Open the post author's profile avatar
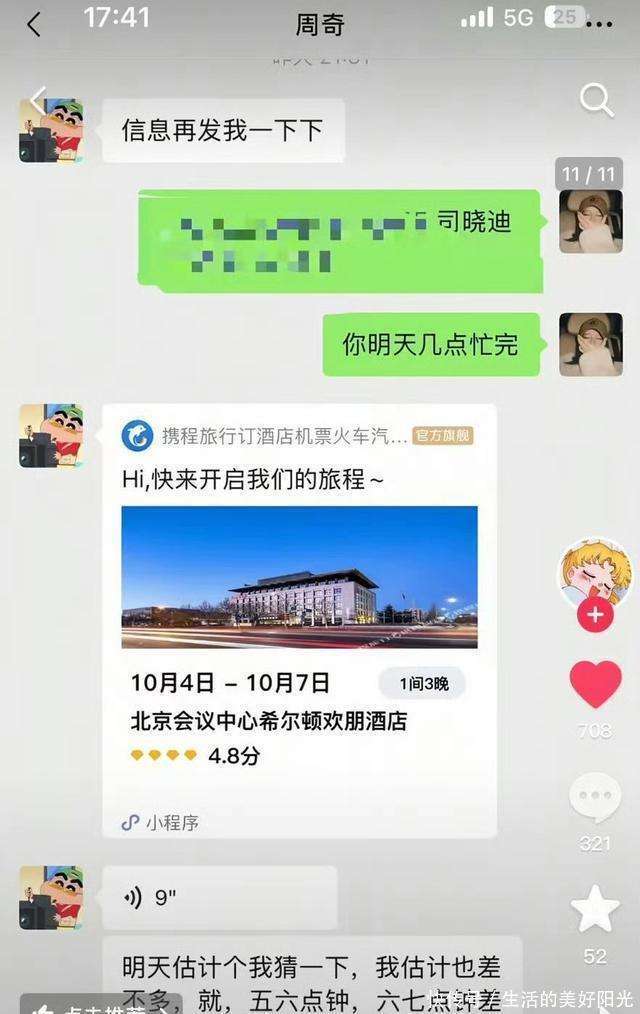The width and height of the screenshot is (640, 1014). pyautogui.click(x=594, y=572)
